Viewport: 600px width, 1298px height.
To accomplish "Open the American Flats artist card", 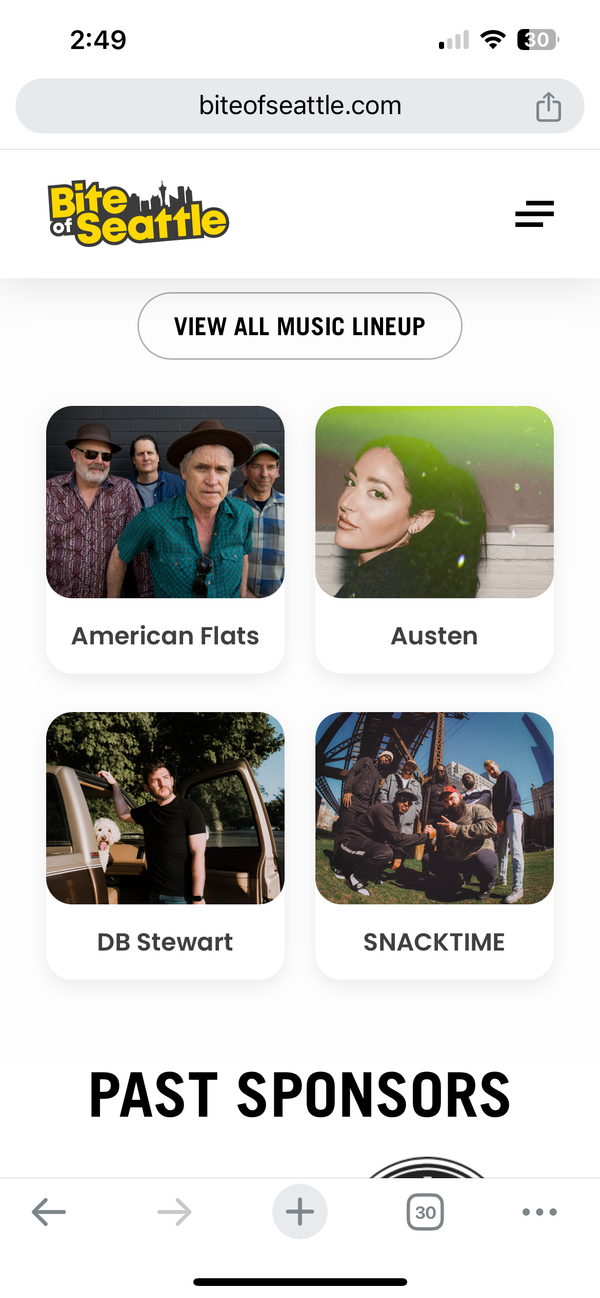I will click(165, 538).
